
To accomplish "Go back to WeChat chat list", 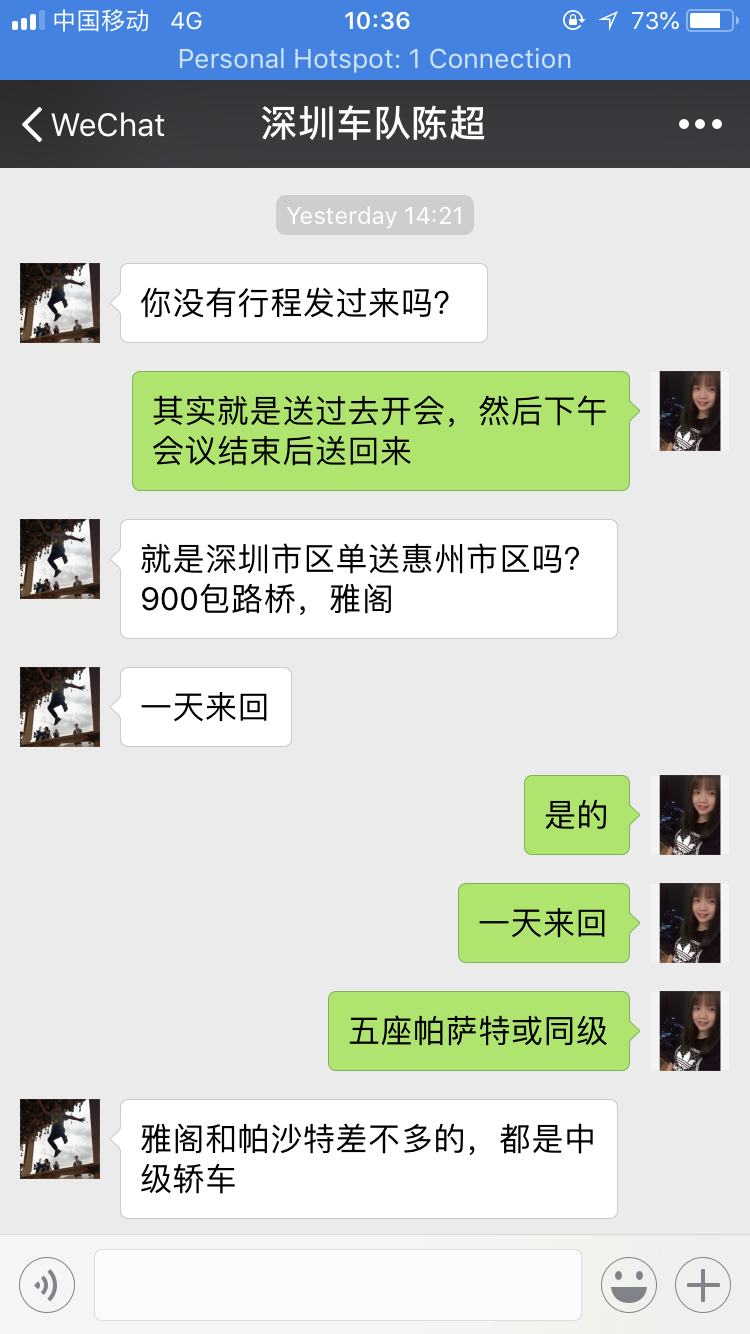I will (92, 125).
